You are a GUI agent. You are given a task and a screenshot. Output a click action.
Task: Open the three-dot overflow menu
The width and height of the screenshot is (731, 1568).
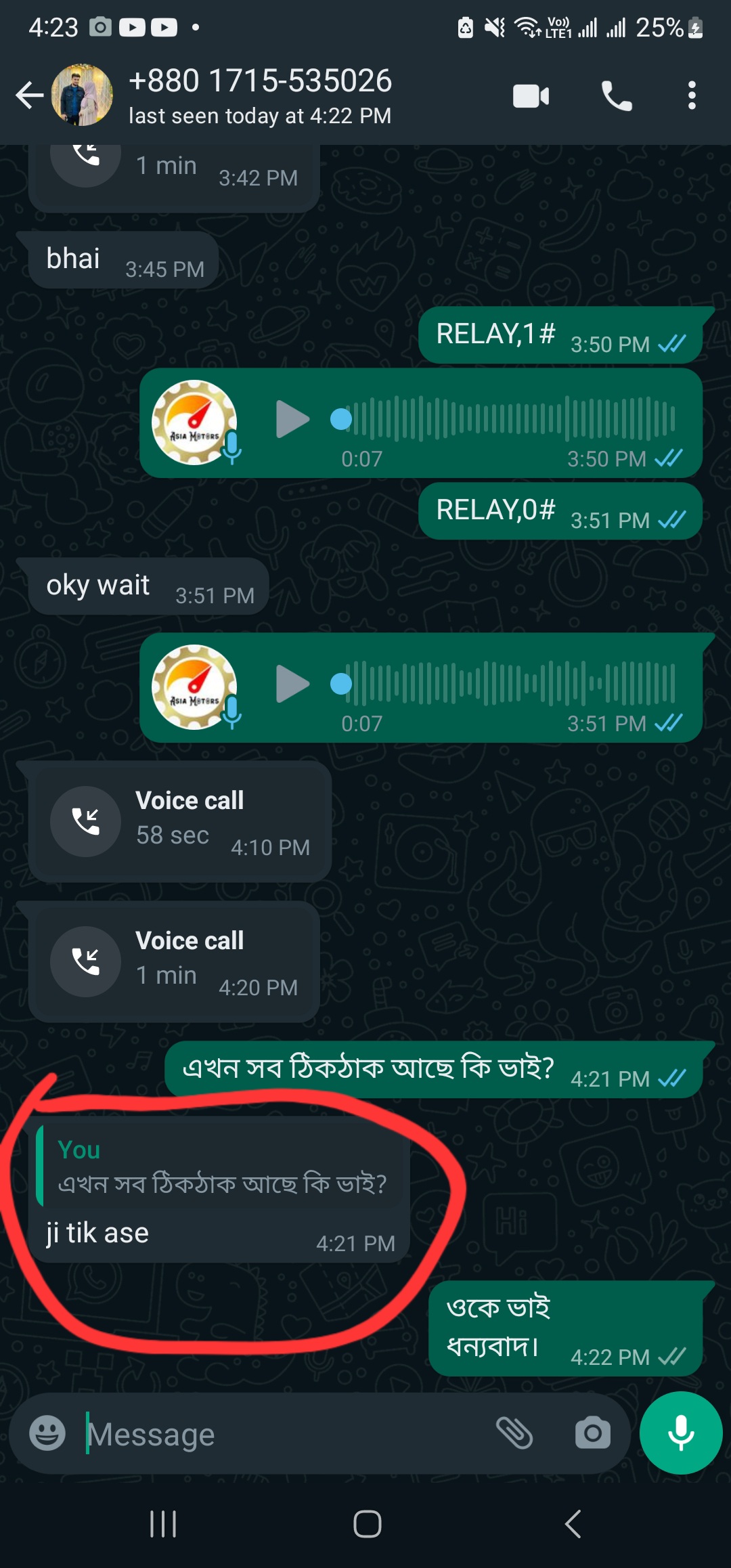point(691,96)
